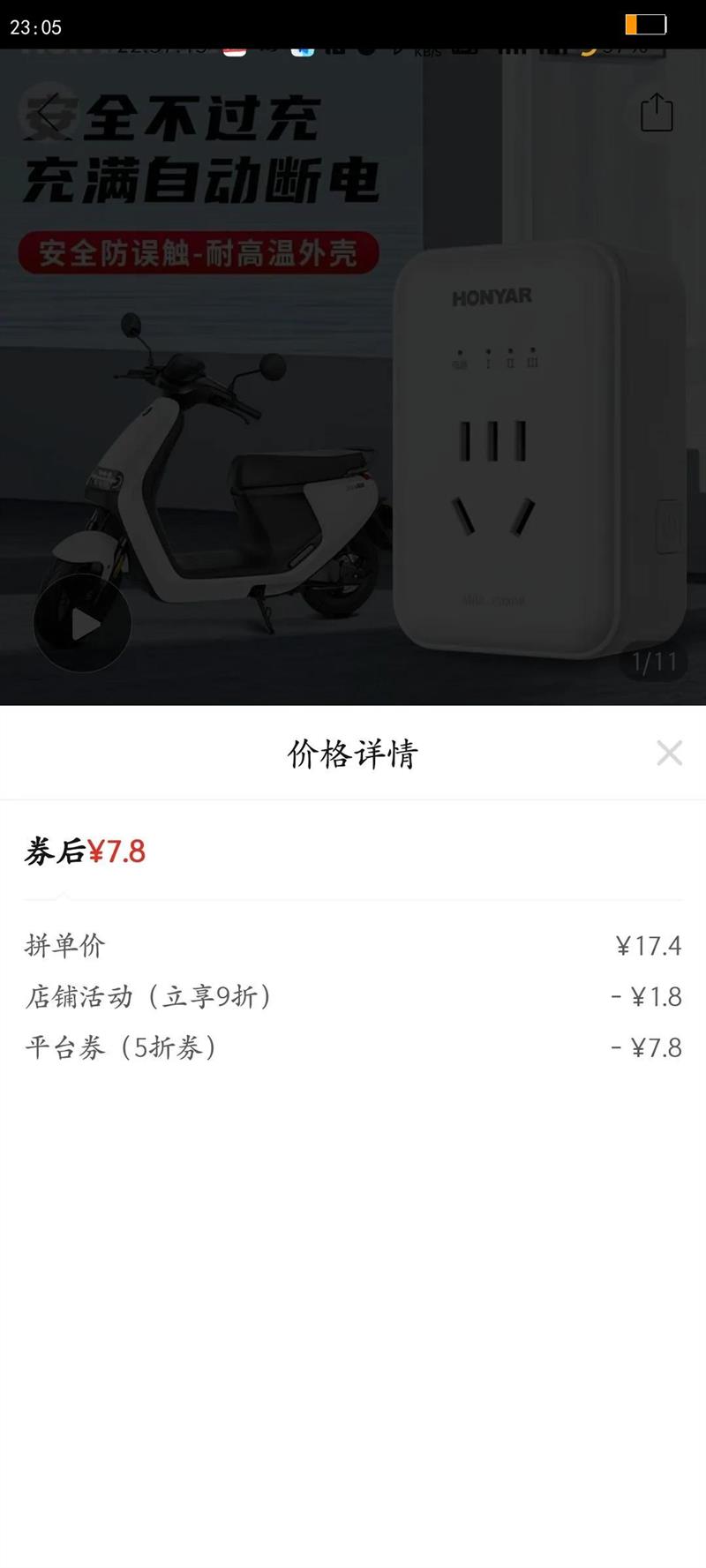This screenshot has width=706, height=1568.
Task: Select the 拼单价 price row
Action: (64, 946)
